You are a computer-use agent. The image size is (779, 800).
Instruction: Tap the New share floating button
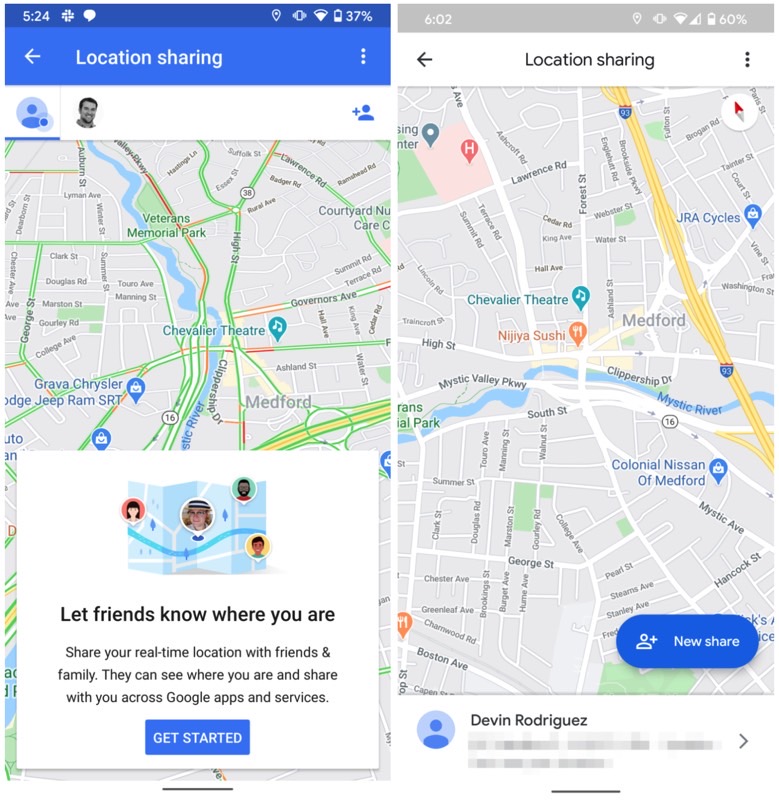coord(687,641)
